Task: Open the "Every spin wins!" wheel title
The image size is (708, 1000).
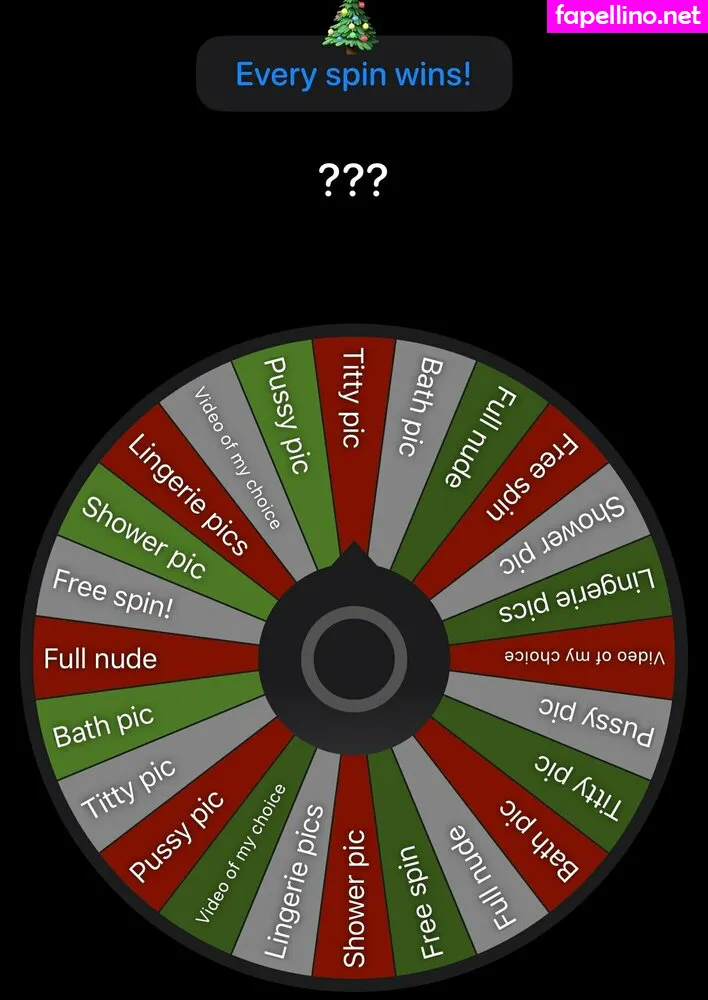Action: [x=353, y=74]
